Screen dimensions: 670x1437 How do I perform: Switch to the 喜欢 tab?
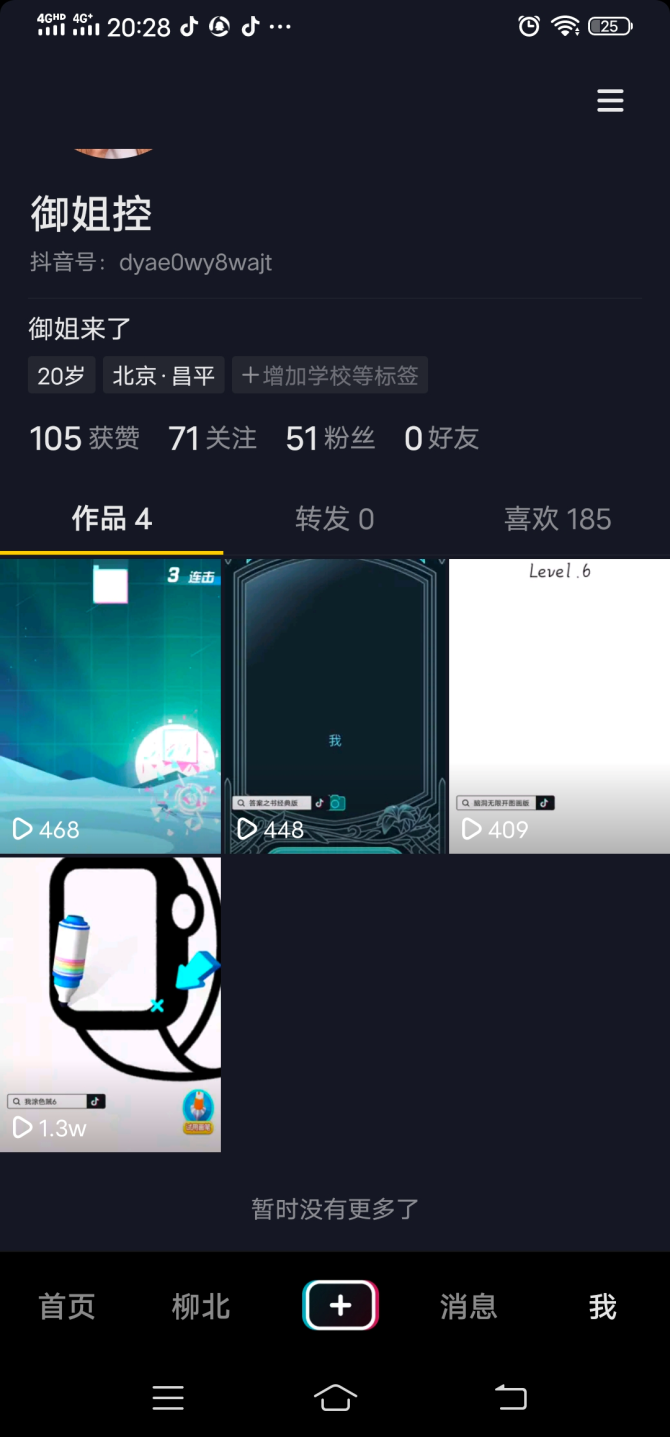(557, 519)
